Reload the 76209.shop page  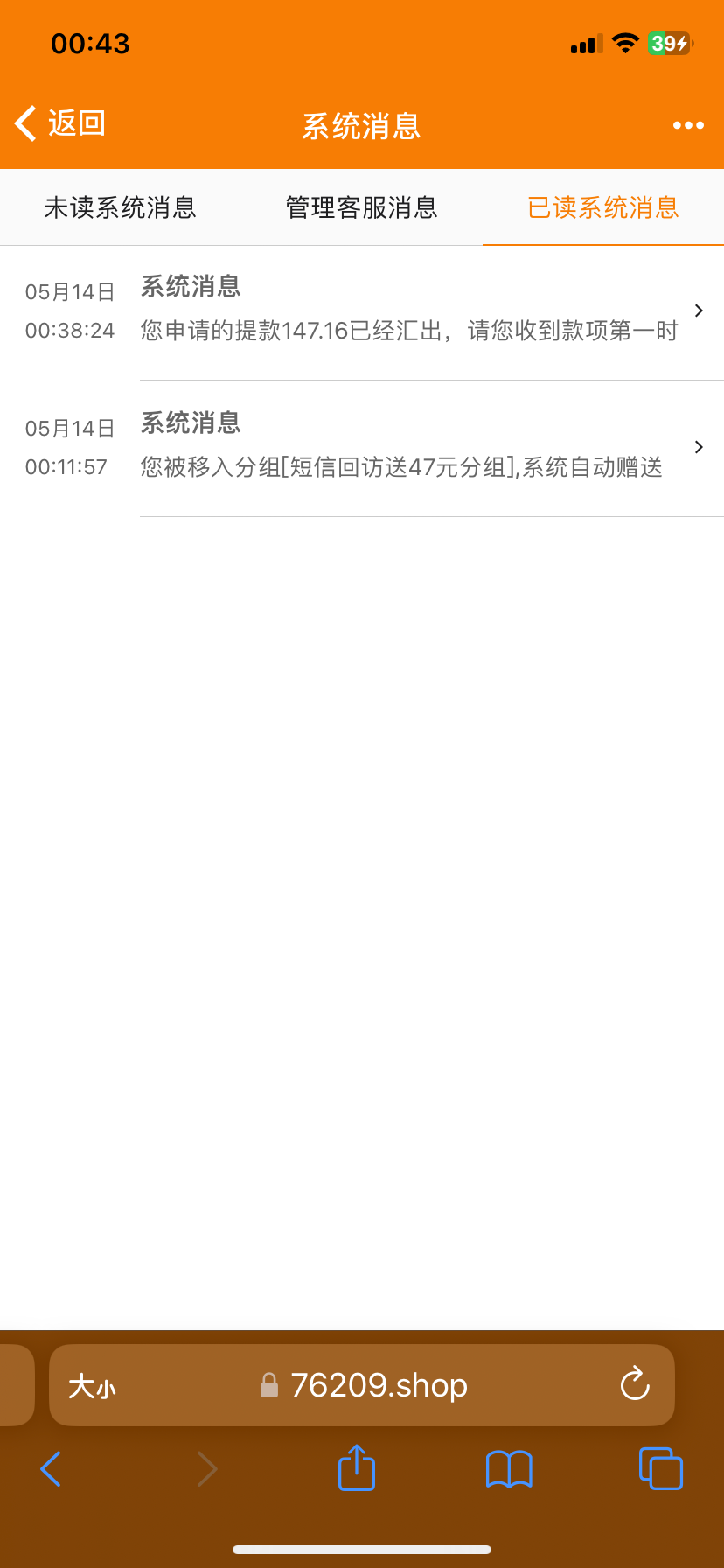pos(634,1385)
